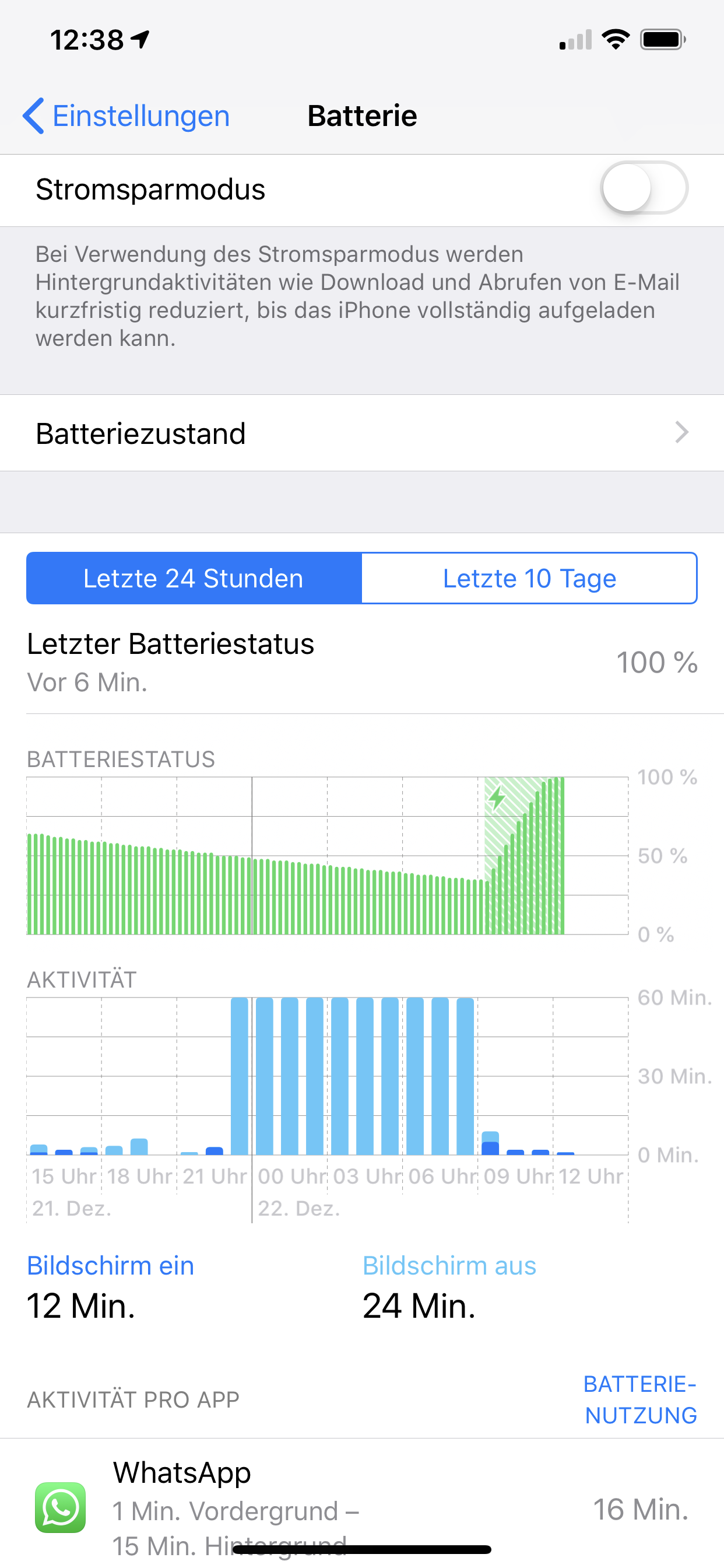The width and height of the screenshot is (724, 1568).
Task: Tap the Aktivität bar chart
Action: 328,1076
